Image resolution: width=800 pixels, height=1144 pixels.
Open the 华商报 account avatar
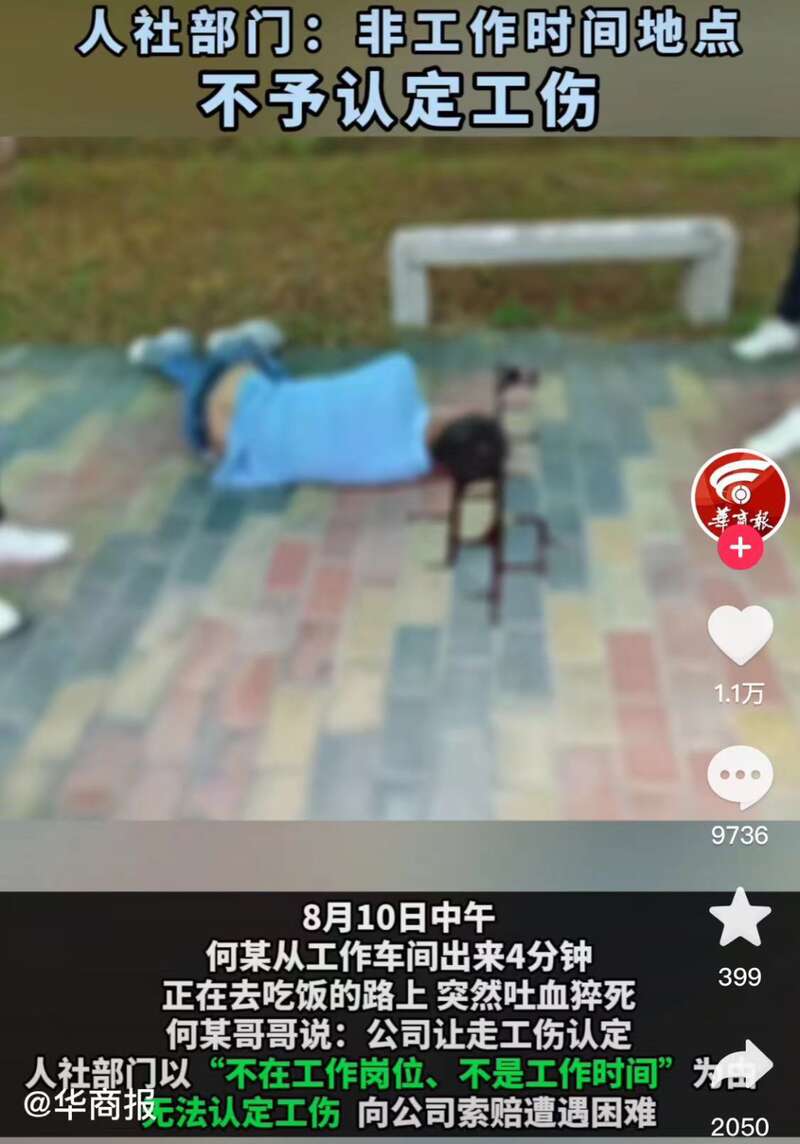(740, 495)
